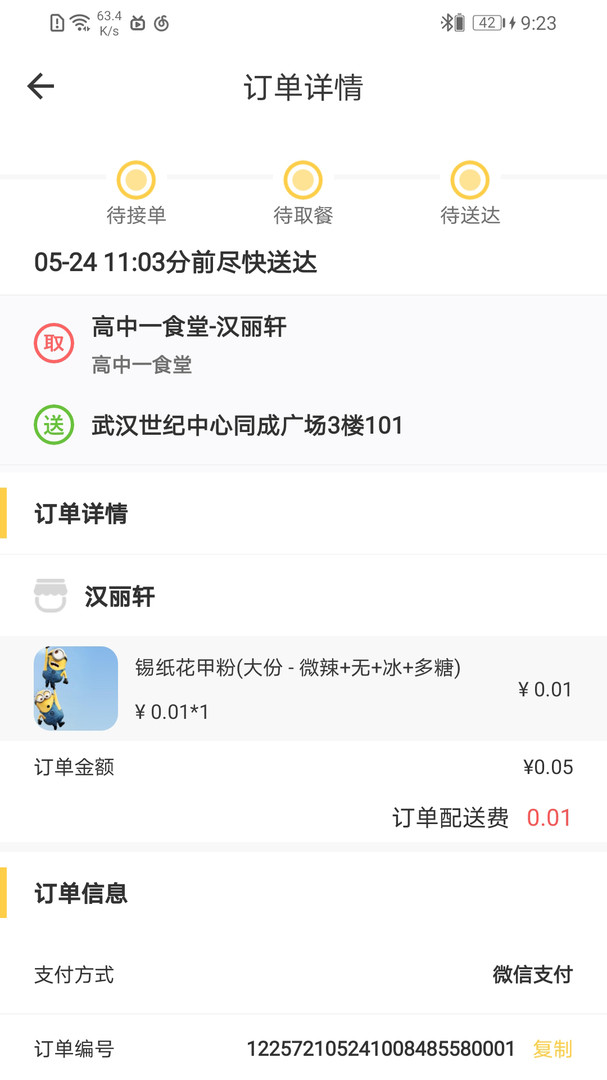Go back from the order details page
Viewport: 607px width, 1080px height.
41,87
